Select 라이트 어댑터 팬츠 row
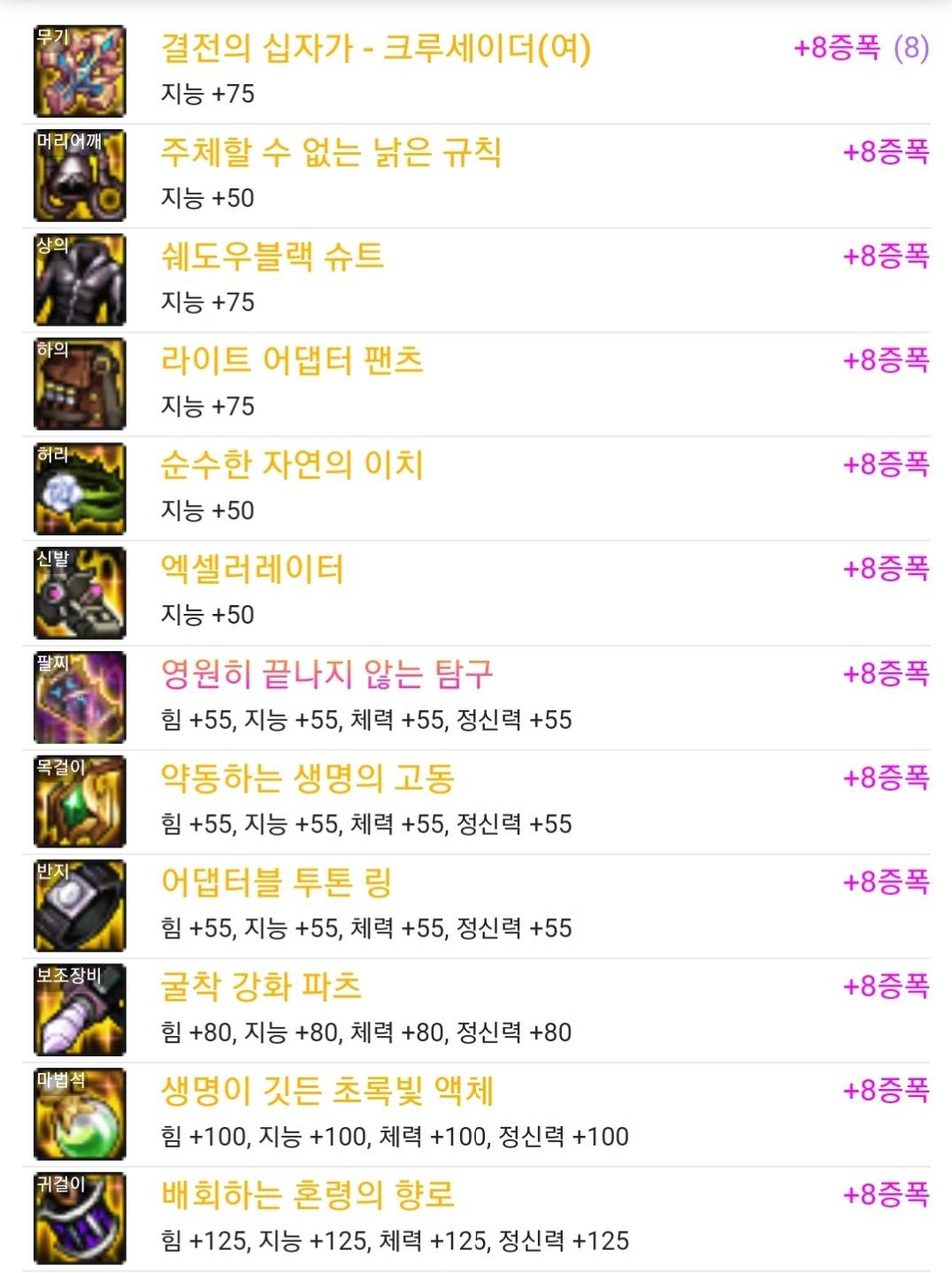Viewport: 952px width, 1273px height. (292, 361)
